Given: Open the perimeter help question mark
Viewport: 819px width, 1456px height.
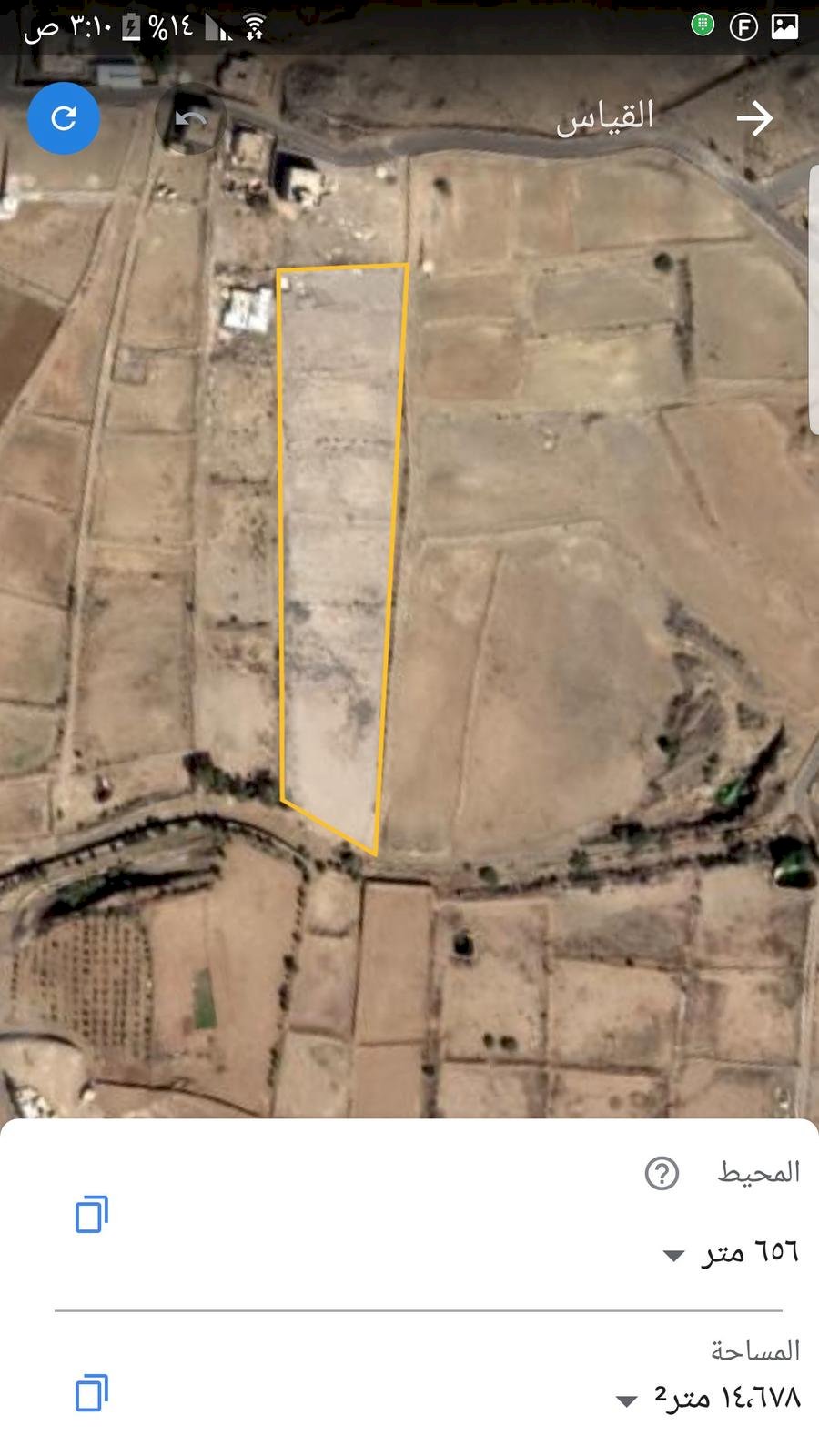Looking at the screenshot, I should [662, 1174].
